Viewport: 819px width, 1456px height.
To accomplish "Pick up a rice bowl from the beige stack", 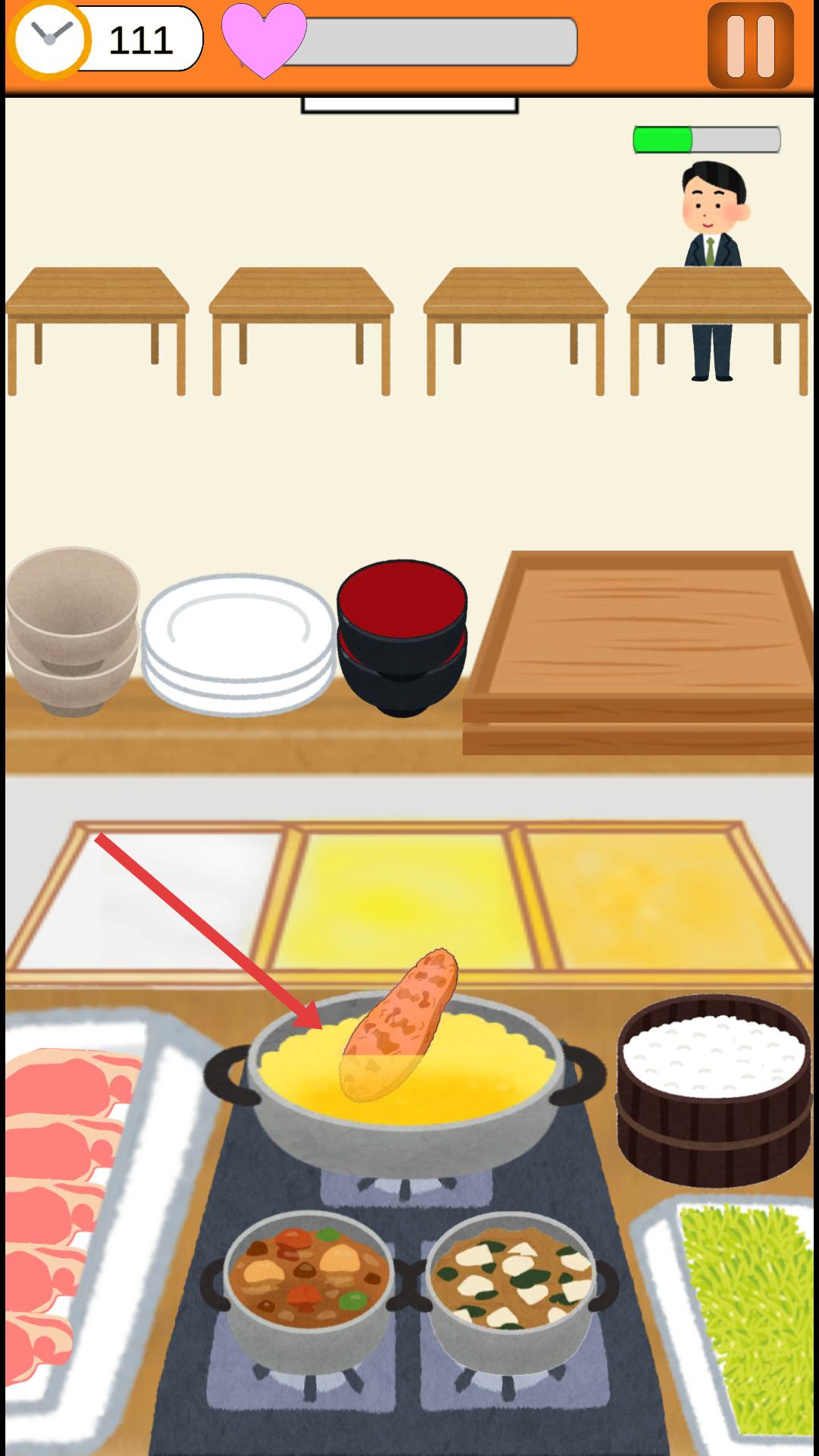I will click(72, 629).
